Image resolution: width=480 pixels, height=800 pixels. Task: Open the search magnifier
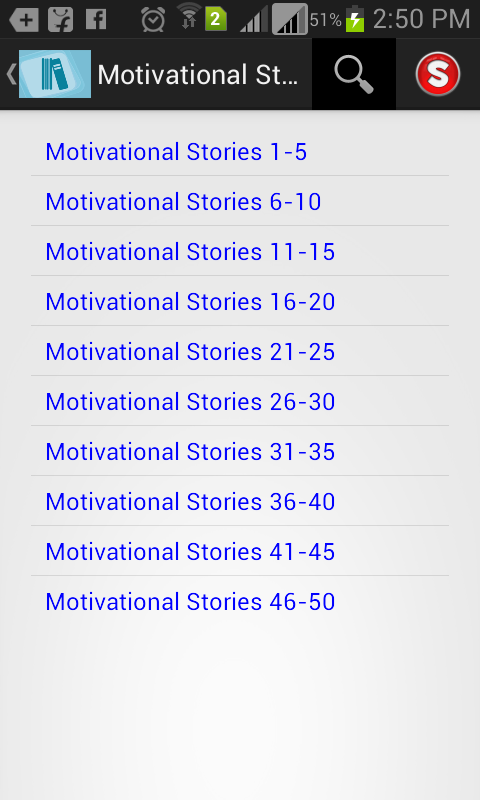tap(354, 74)
